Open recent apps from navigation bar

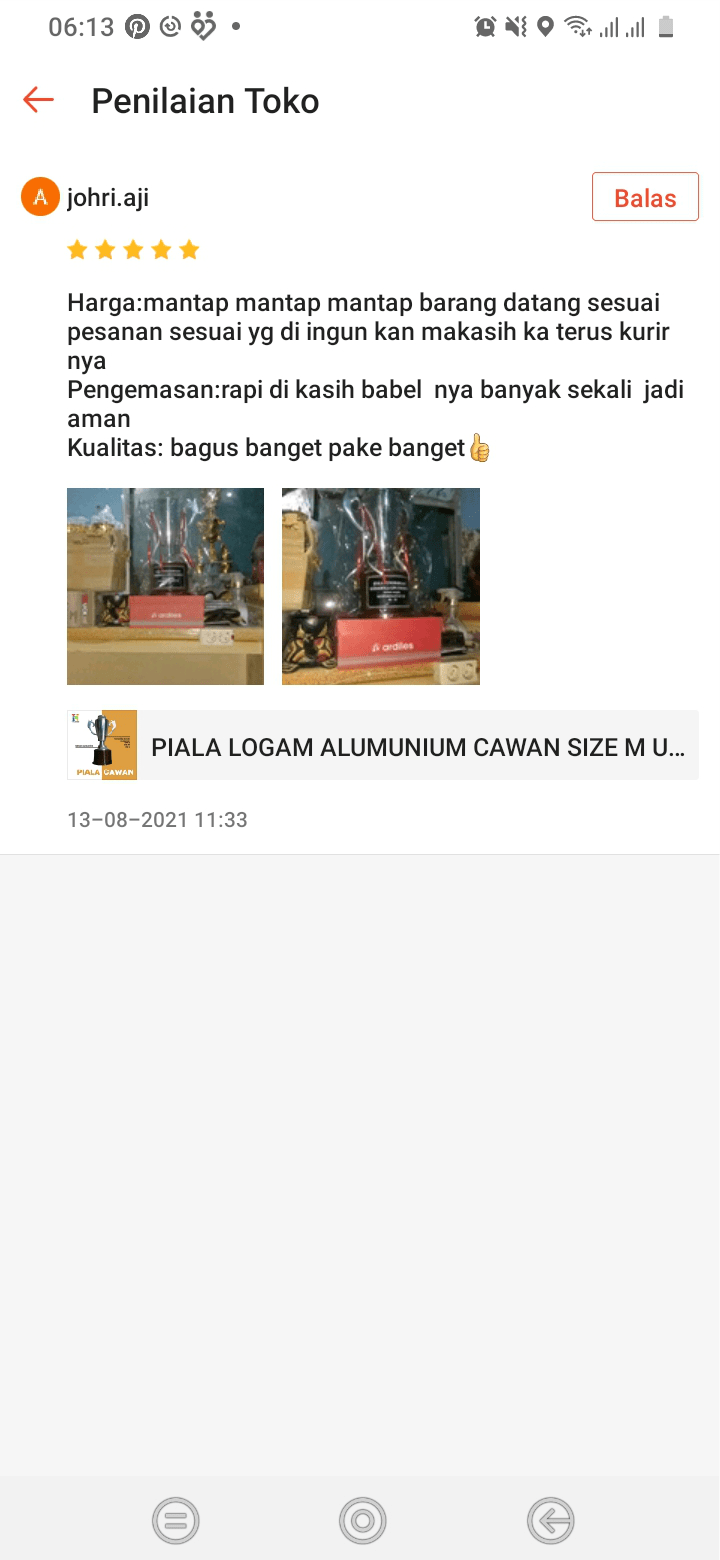(x=175, y=1521)
